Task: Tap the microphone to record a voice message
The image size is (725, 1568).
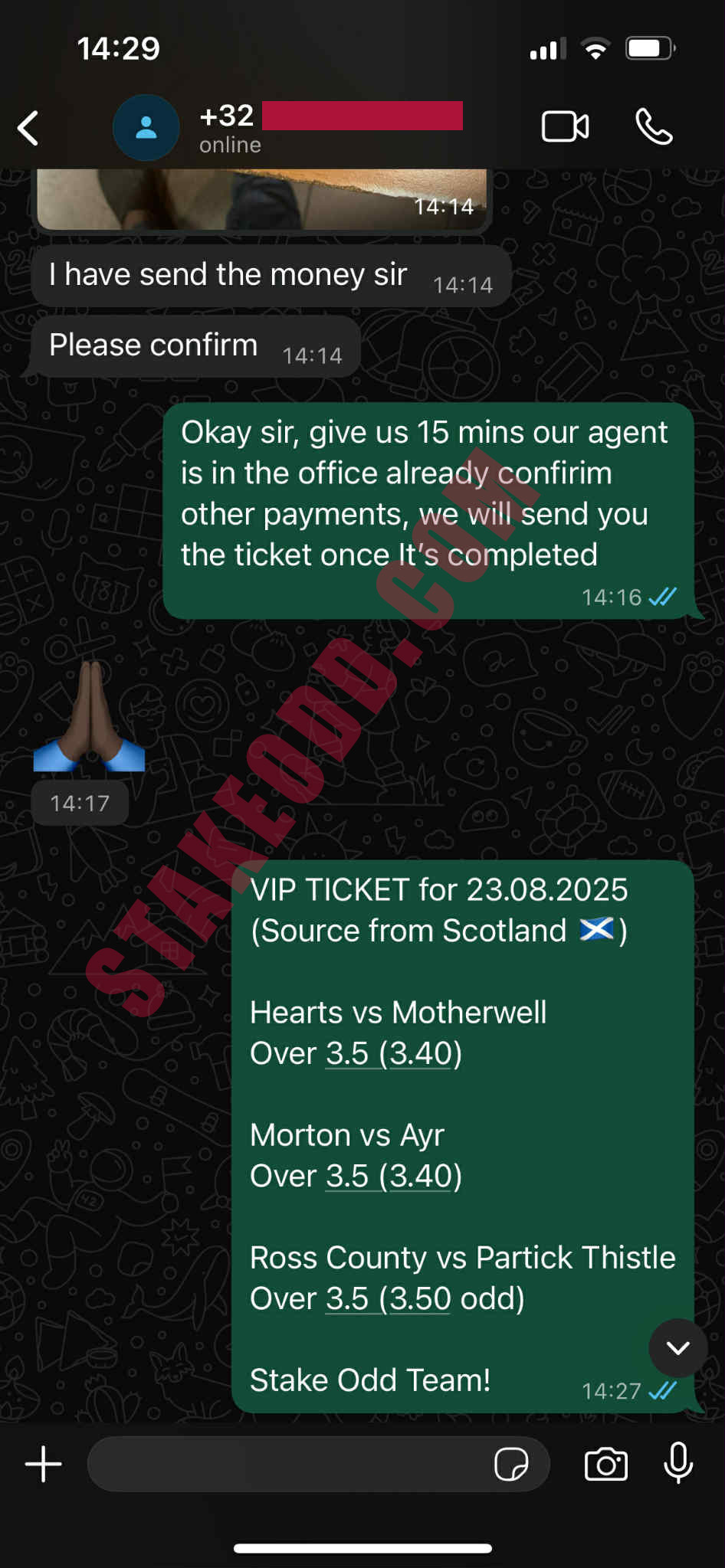Action: 678,1463
